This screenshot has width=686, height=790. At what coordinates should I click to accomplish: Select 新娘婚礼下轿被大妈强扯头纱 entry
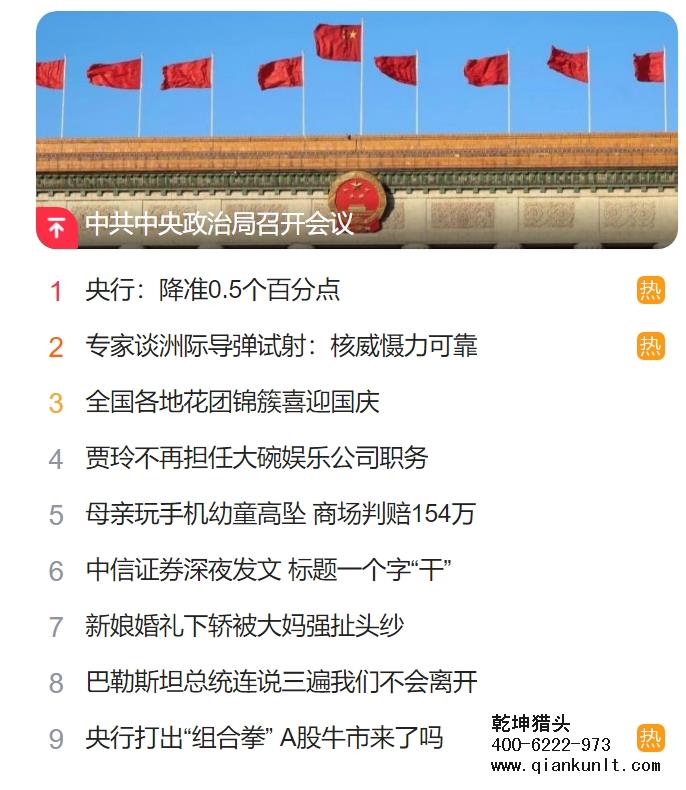(244, 626)
